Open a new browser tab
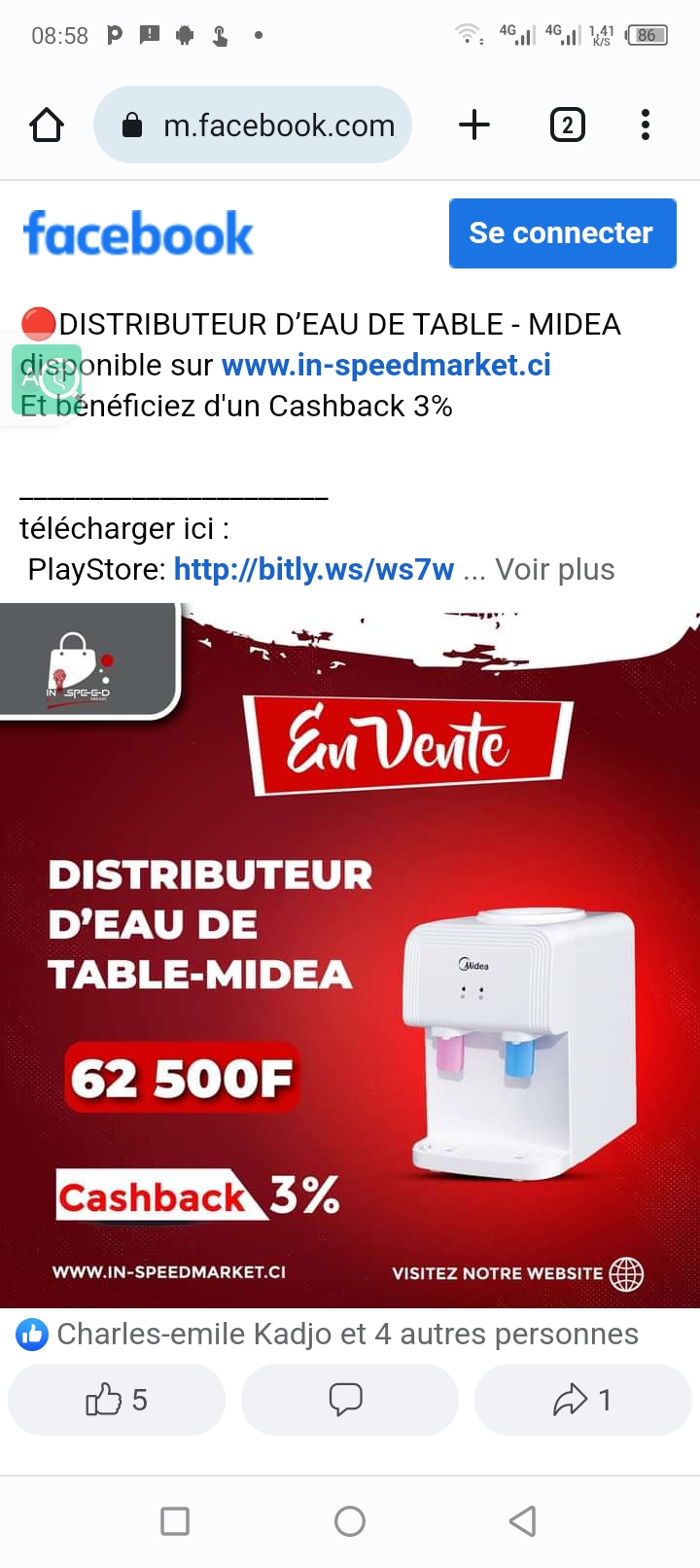 pos(474,125)
